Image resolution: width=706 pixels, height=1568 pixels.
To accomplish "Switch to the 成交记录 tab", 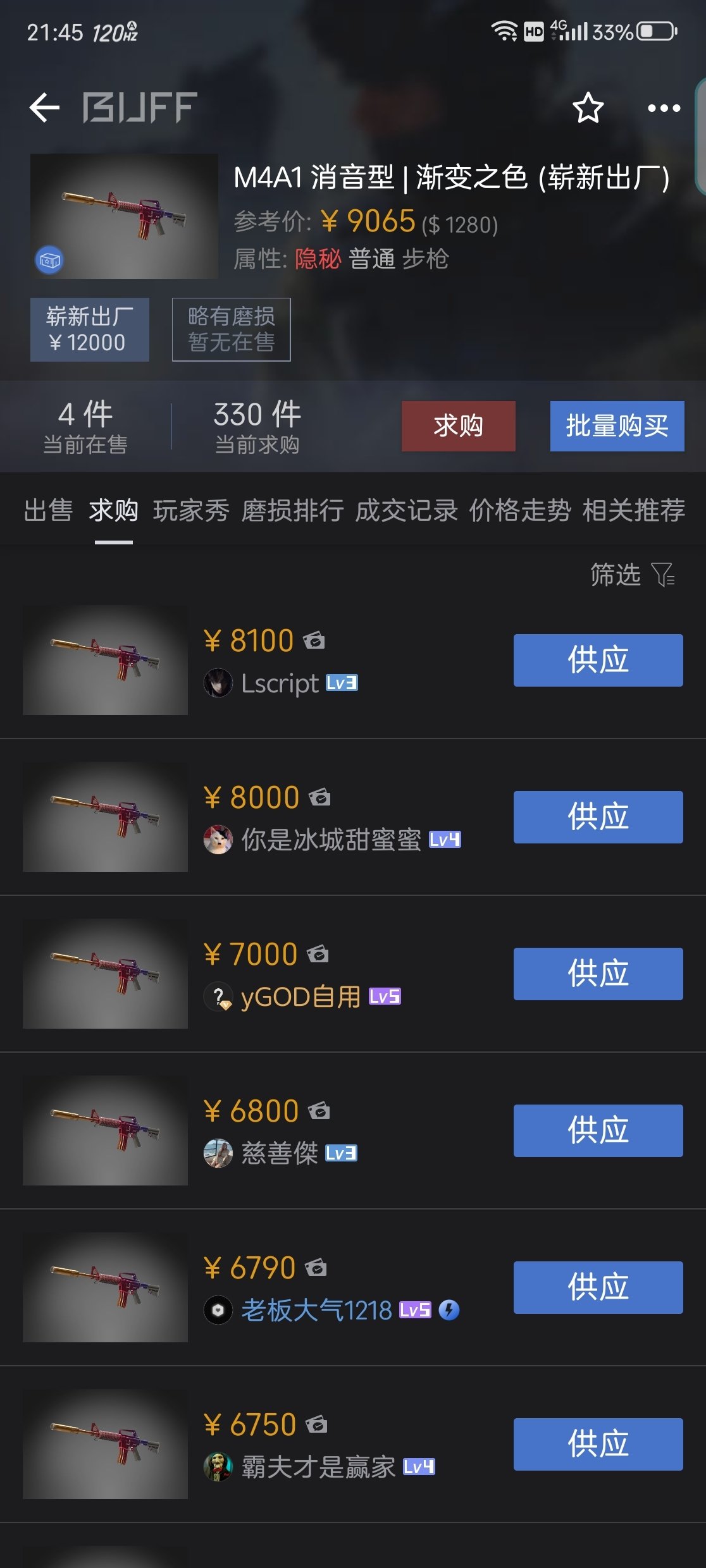I will pos(406,510).
